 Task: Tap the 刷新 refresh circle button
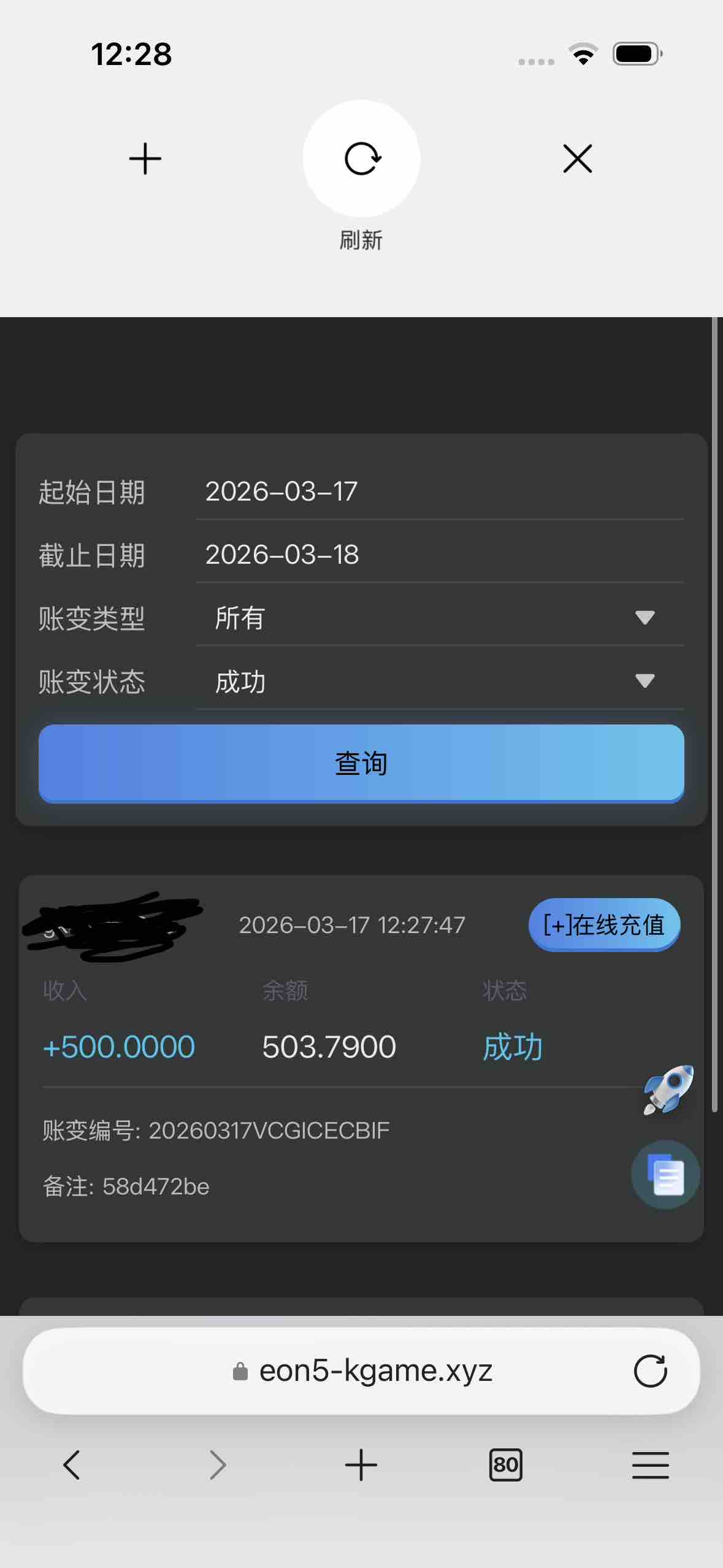pyautogui.click(x=361, y=158)
